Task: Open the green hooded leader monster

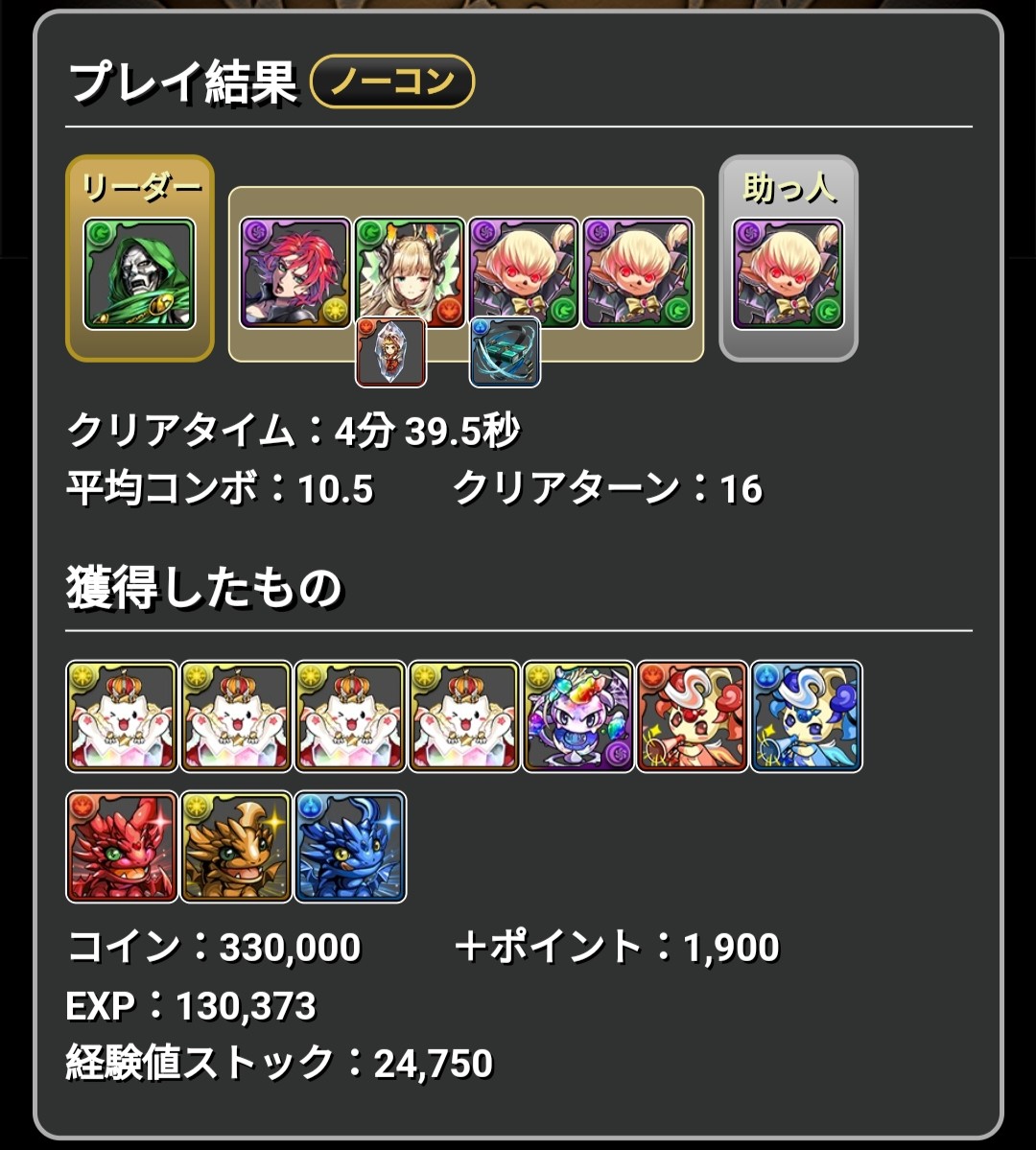Action: point(139,273)
